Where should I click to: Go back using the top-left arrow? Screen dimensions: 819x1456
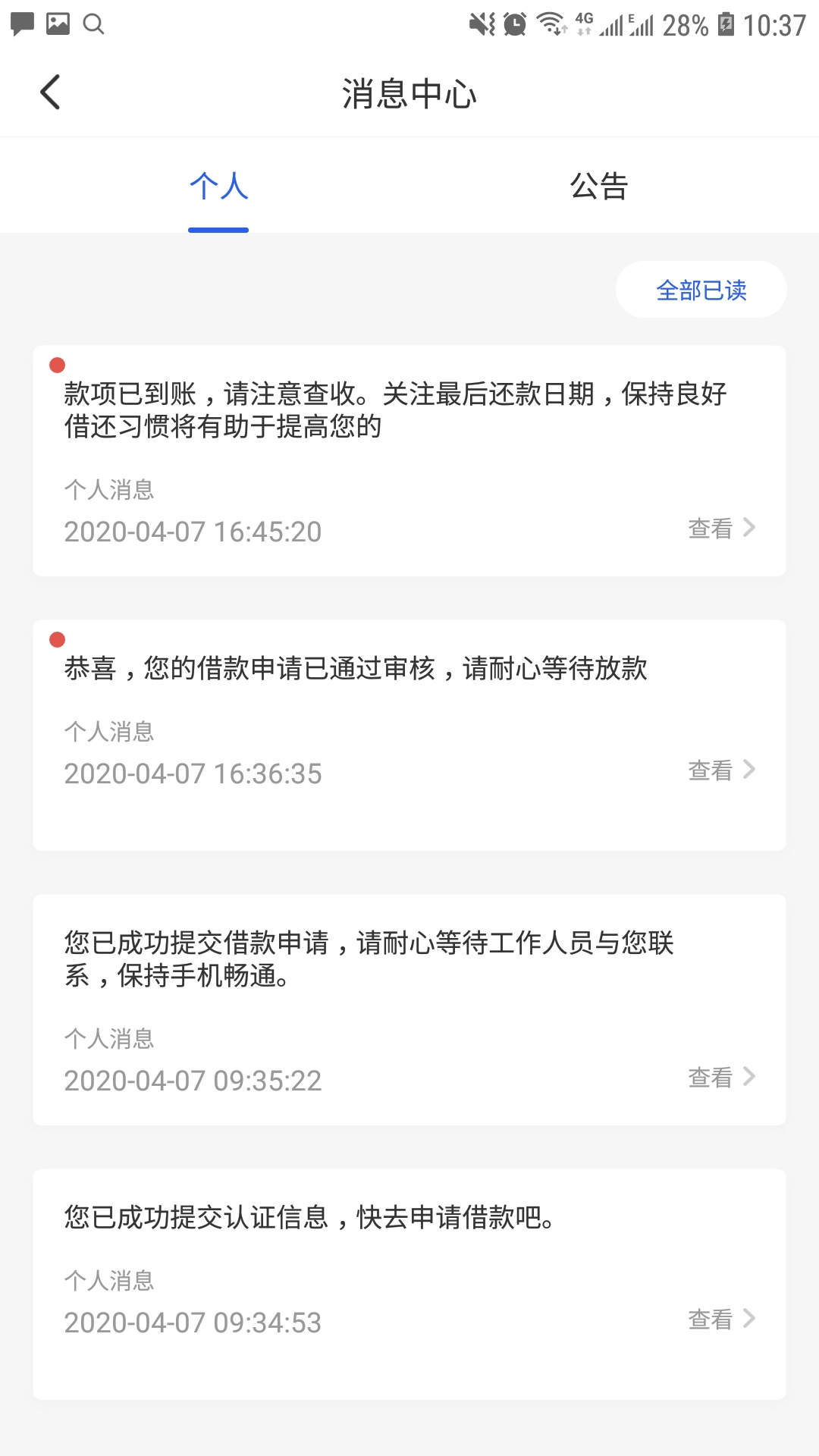coord(50,93)
